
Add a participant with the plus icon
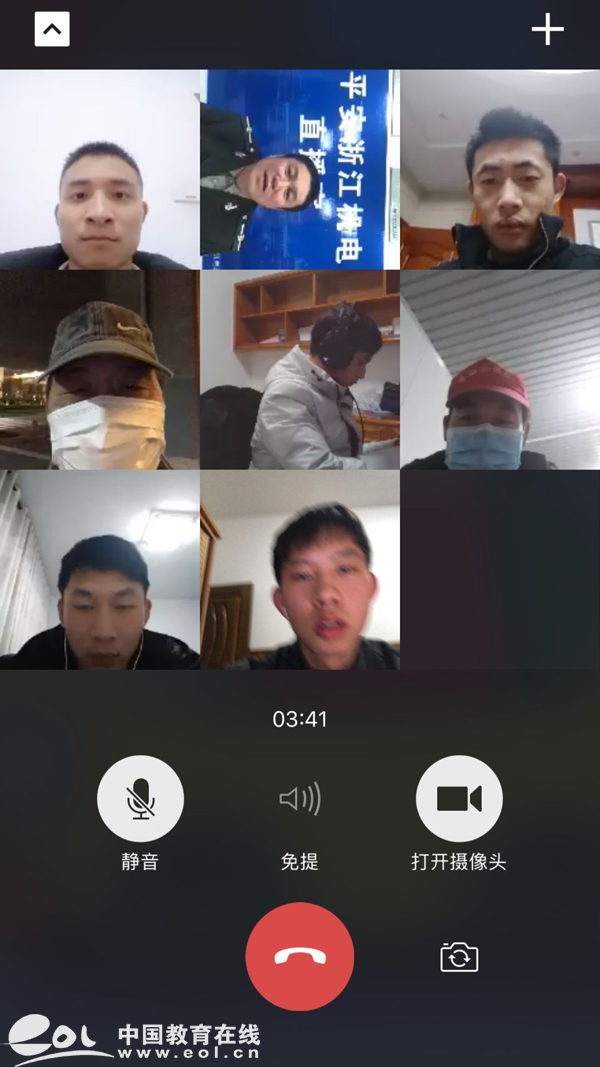point(547,29)
